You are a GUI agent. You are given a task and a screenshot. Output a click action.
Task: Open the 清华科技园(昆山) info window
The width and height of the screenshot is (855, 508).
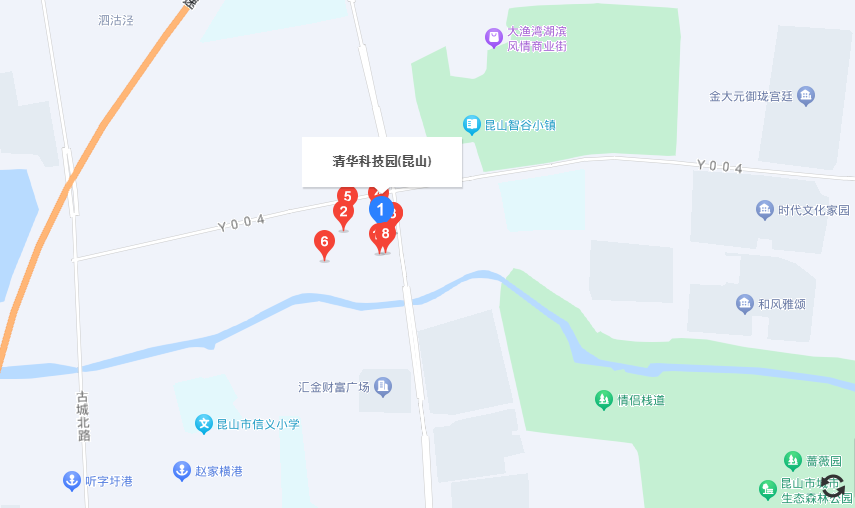pos(382,162)
